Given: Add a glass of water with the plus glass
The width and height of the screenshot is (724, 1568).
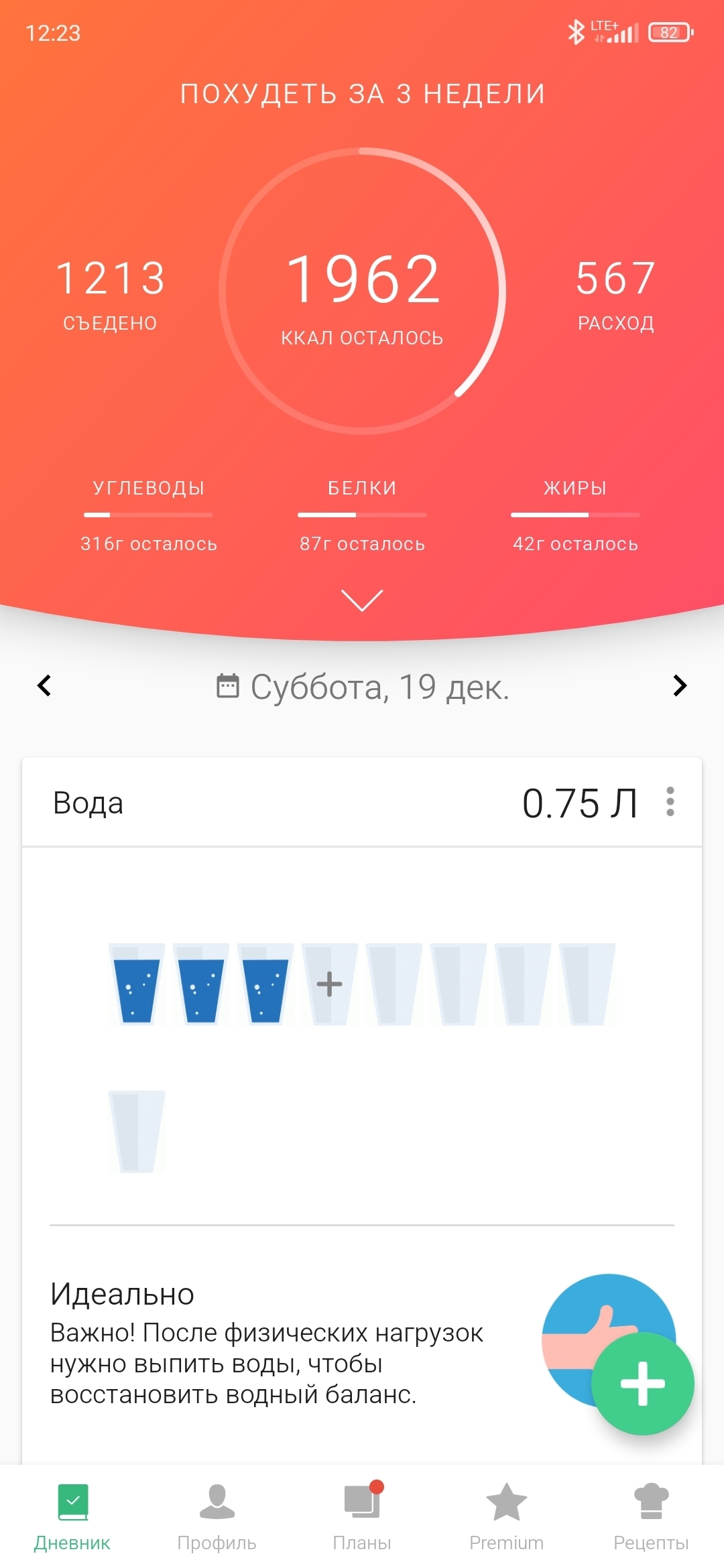Looking at the screenshot, I should (329, 984).
